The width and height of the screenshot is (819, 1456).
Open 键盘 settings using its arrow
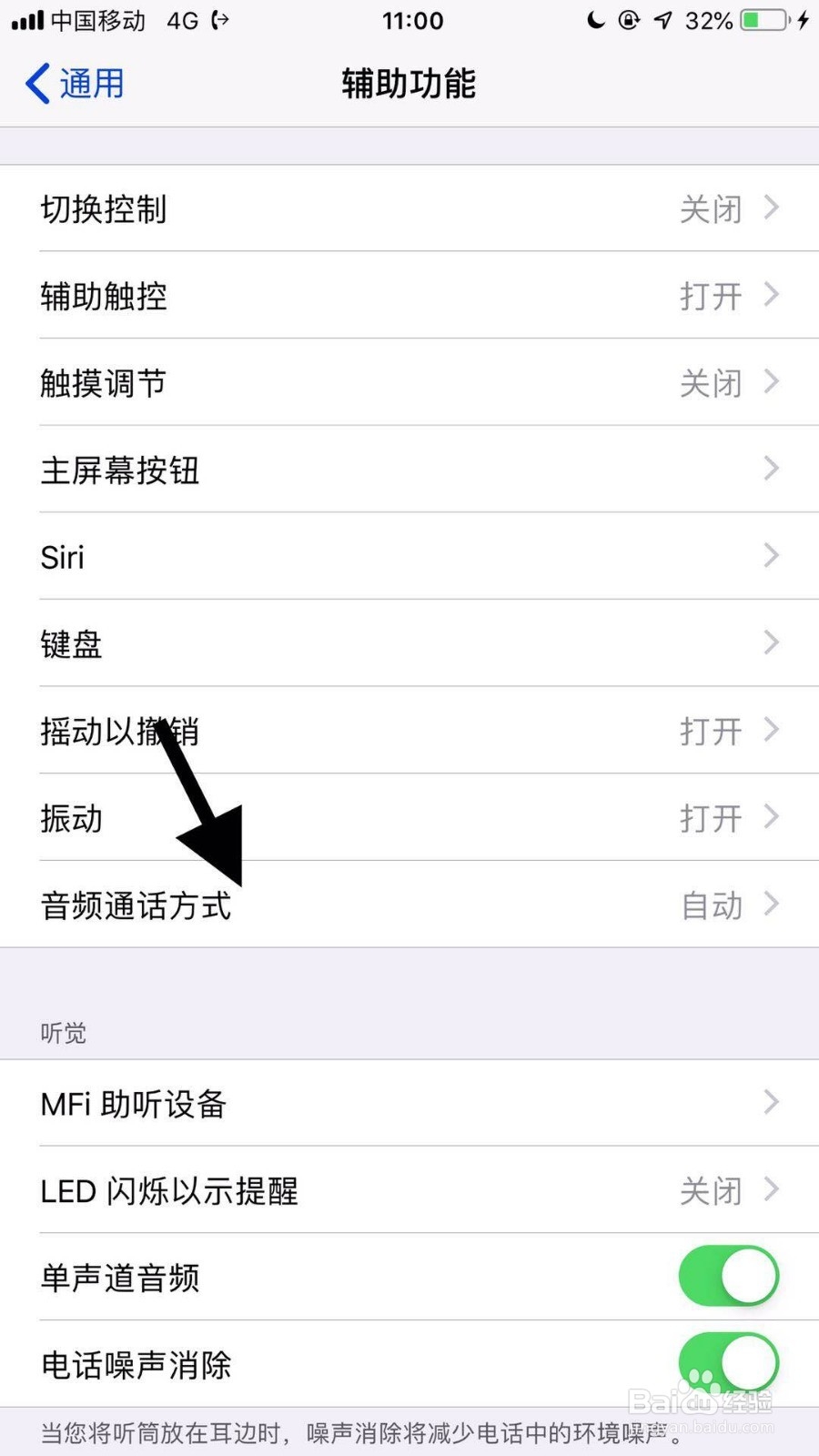pos(772,642)
